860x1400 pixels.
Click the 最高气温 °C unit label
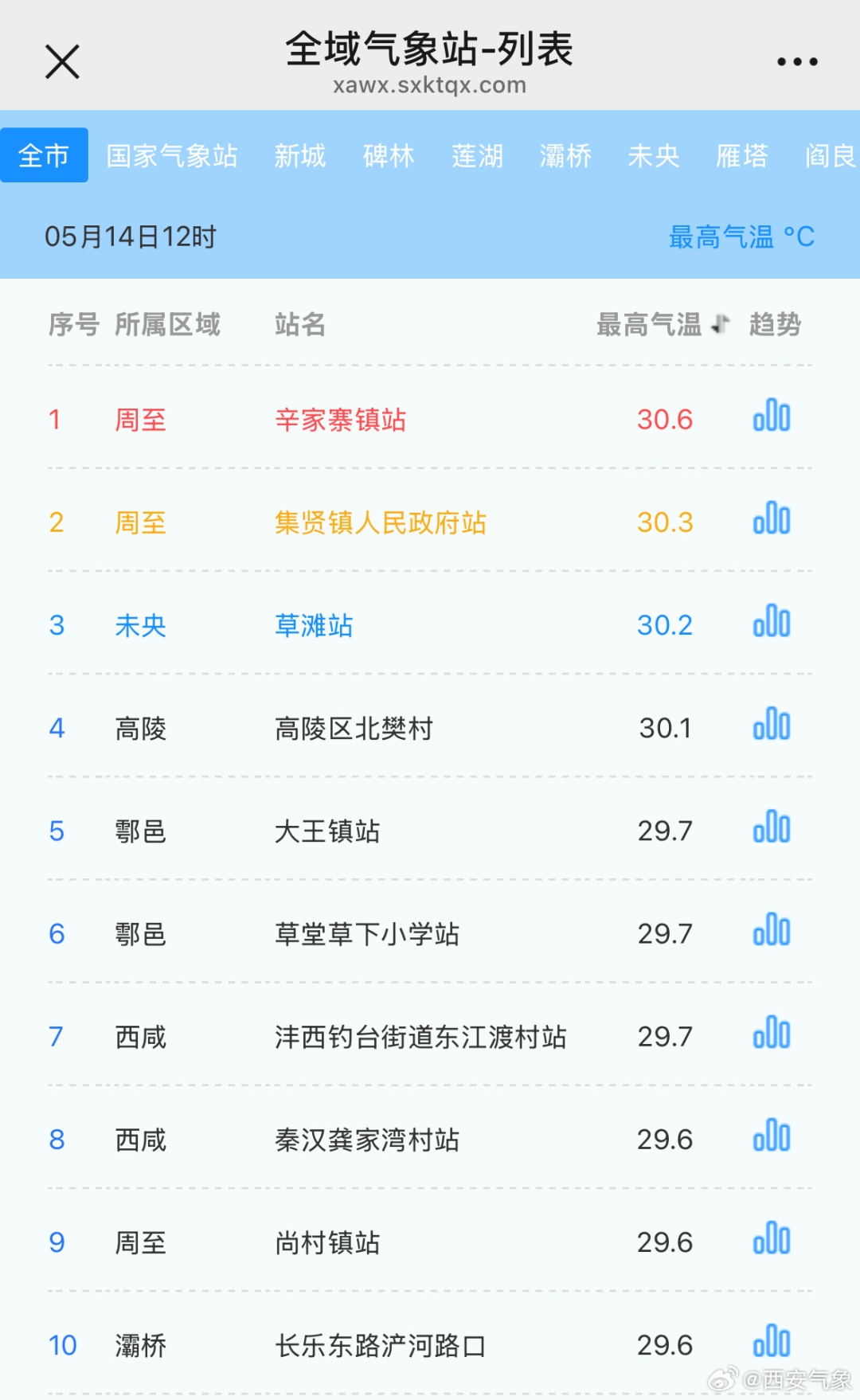(740, 236)
